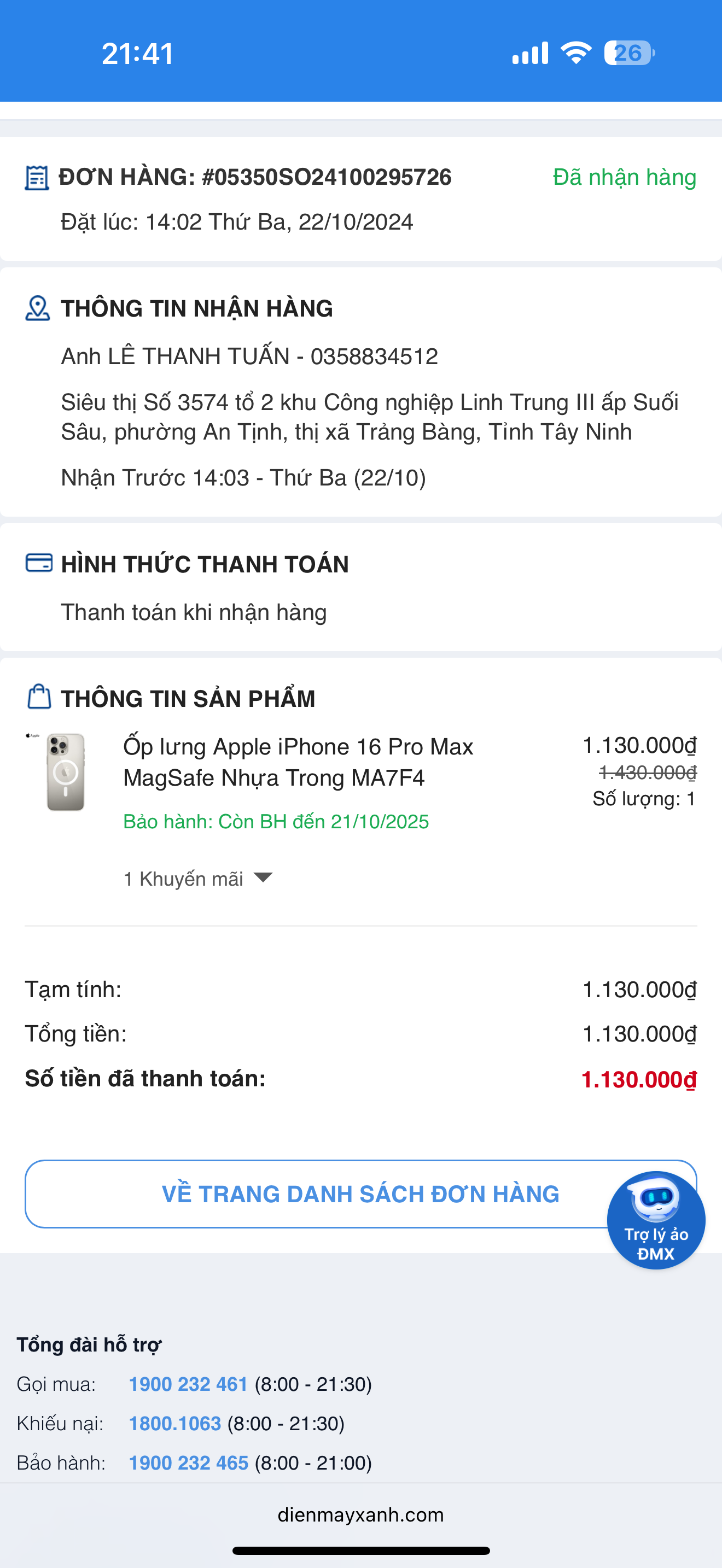Screen dimensions: 722x1568
Task: Call the complaint line 1800.1063
Action: 174,1423
